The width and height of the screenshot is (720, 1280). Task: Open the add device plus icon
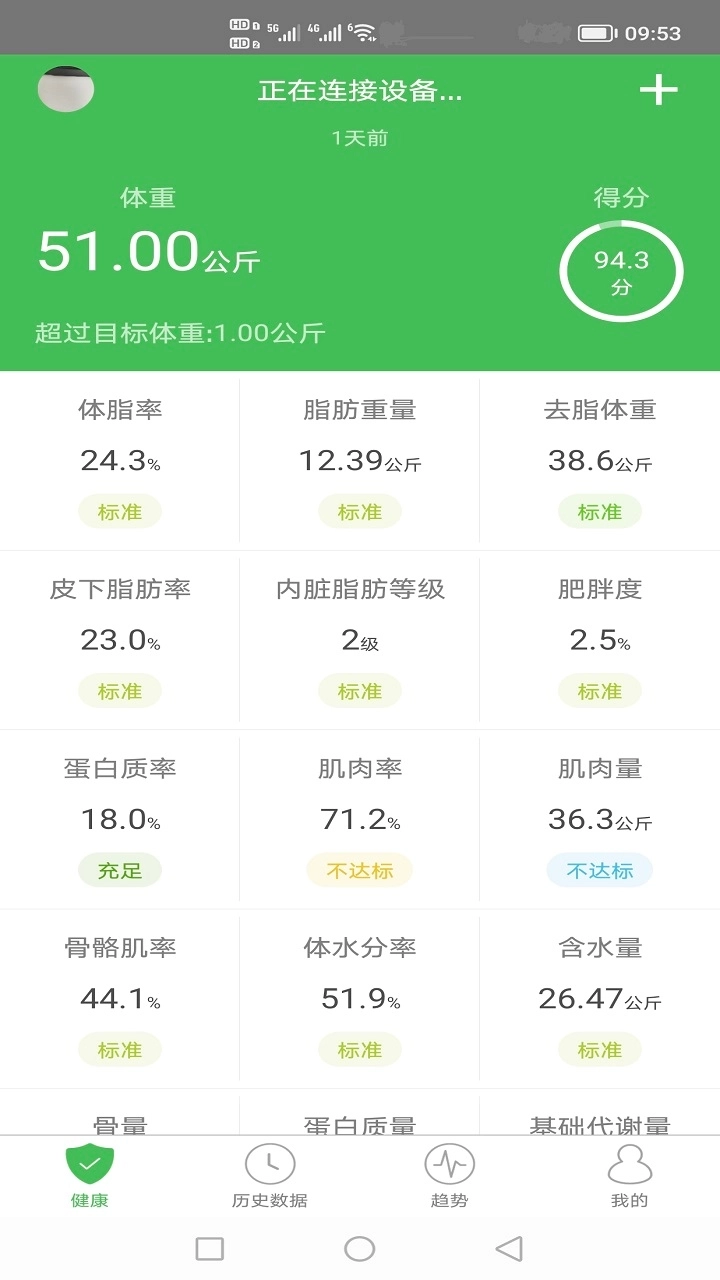click(659, 90)
